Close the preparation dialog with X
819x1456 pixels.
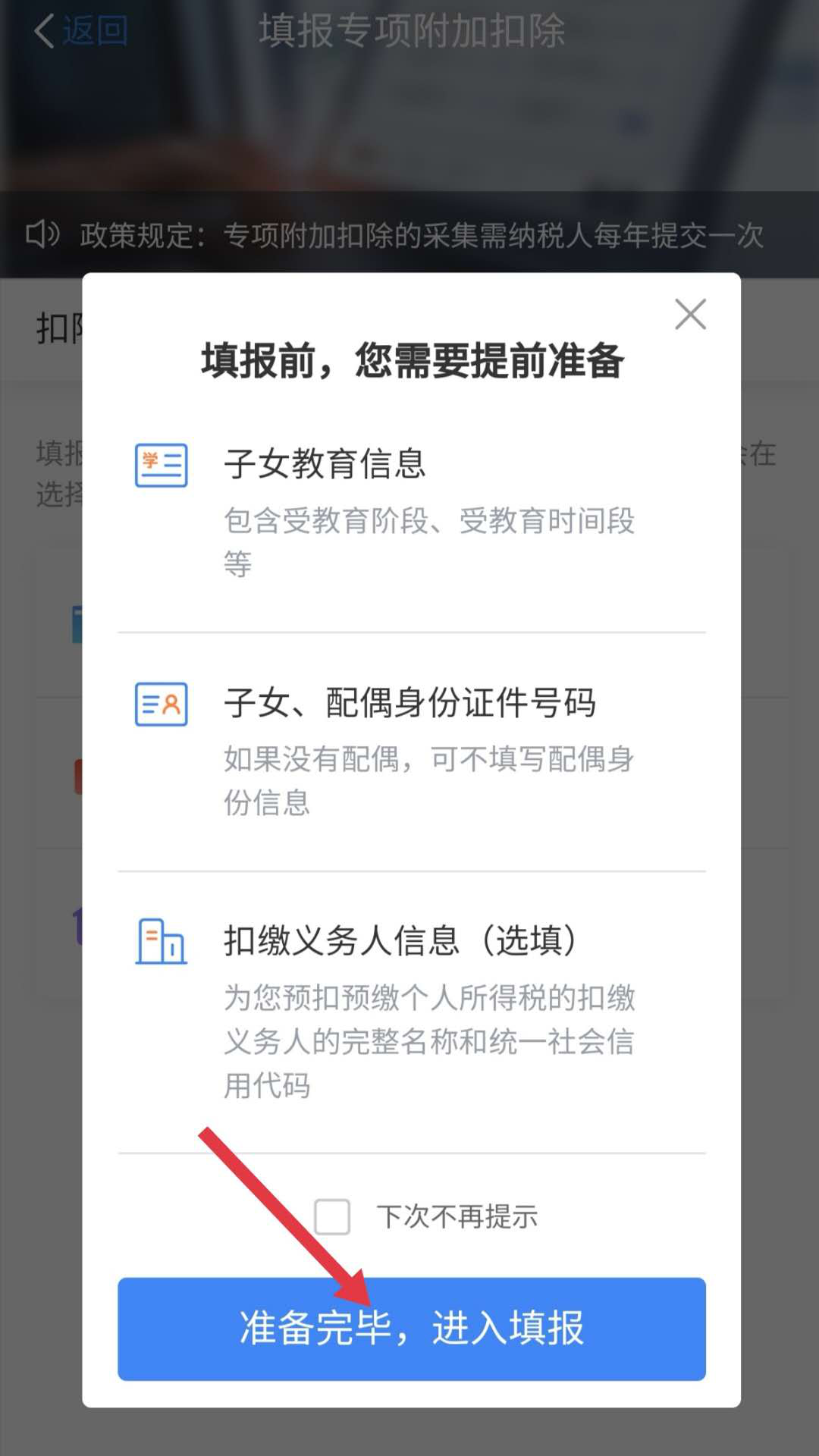click(690, 314)
